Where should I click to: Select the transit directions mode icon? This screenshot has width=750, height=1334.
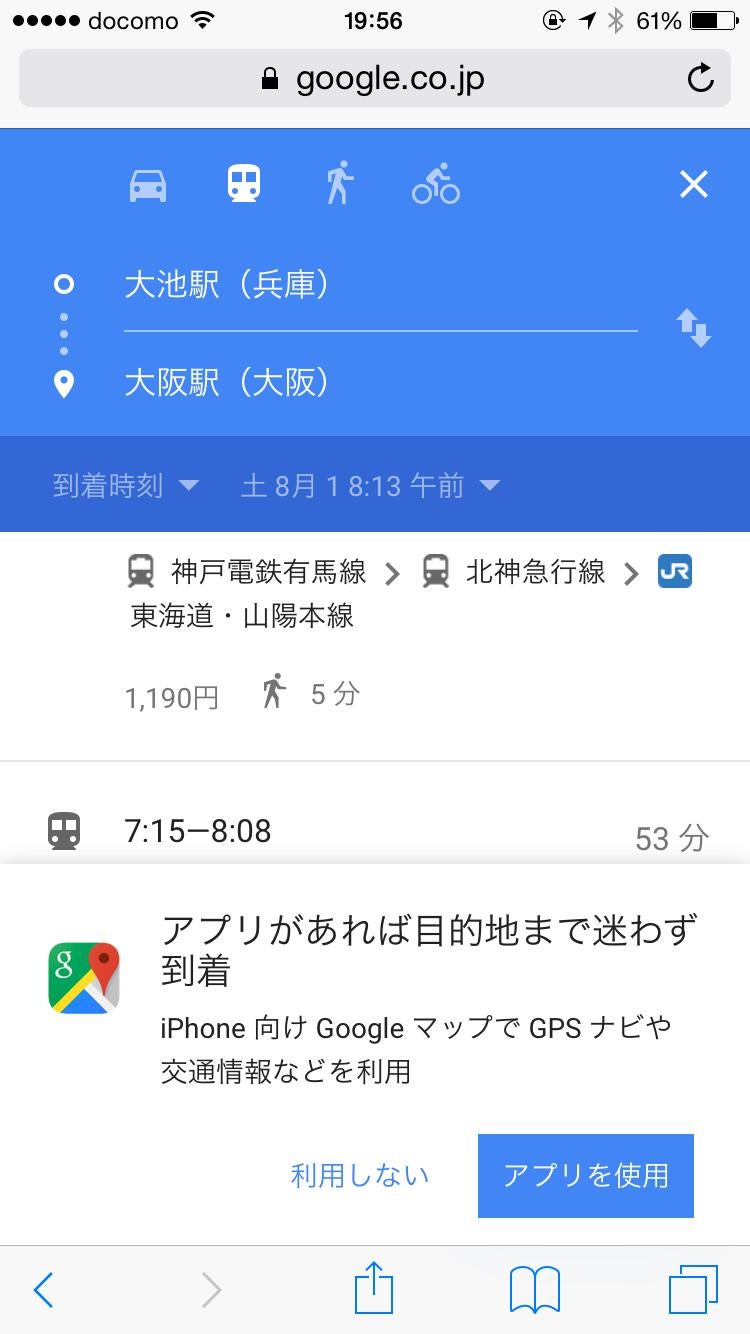(x=242, y=183)
